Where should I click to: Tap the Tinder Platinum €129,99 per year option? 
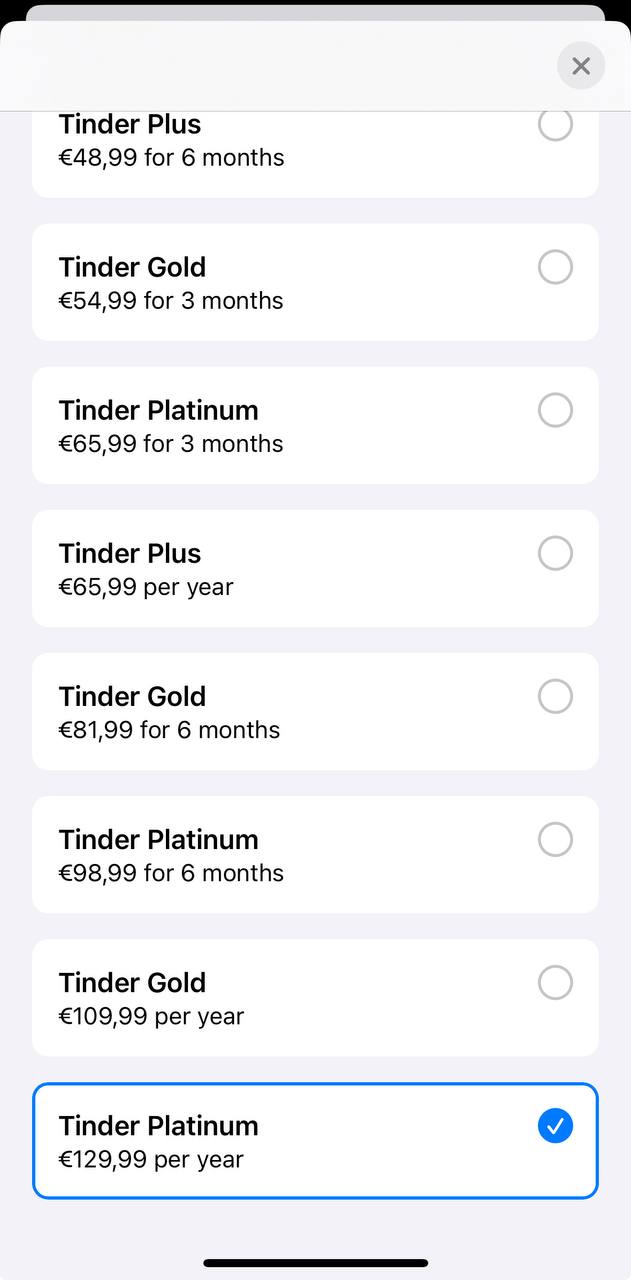315,1140
